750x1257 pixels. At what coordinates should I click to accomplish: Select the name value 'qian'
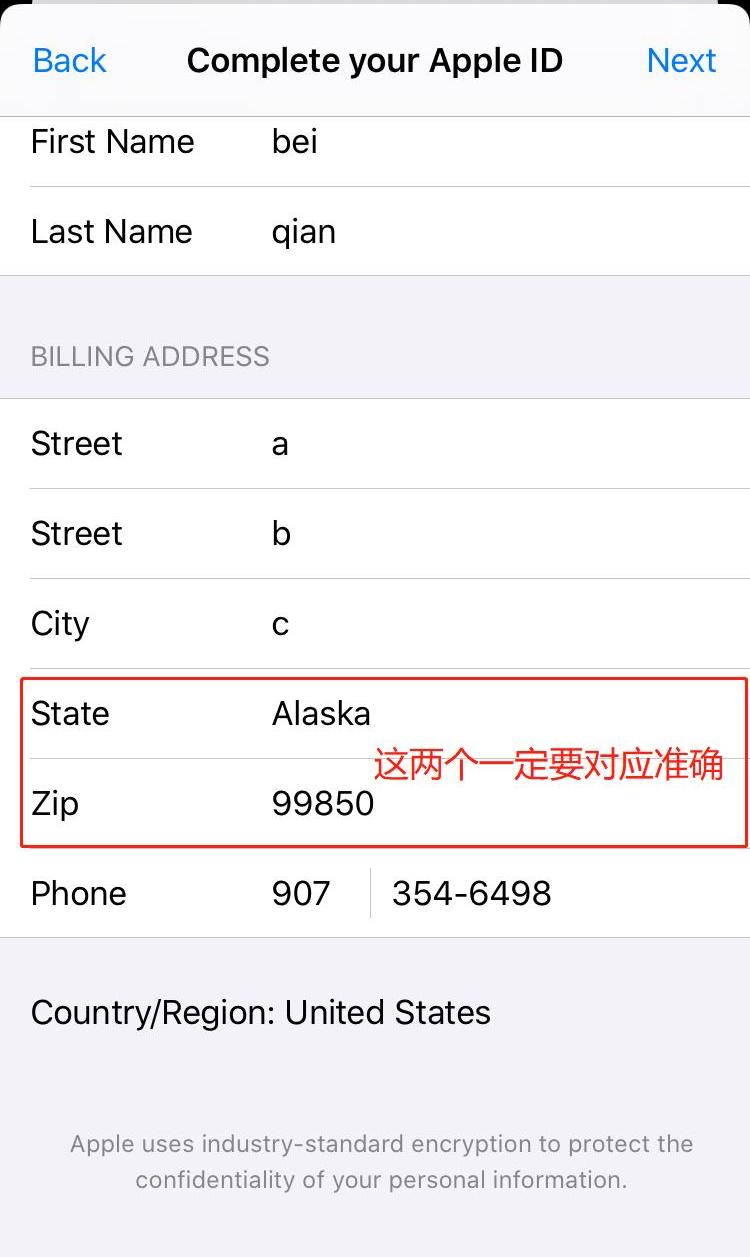303,232
